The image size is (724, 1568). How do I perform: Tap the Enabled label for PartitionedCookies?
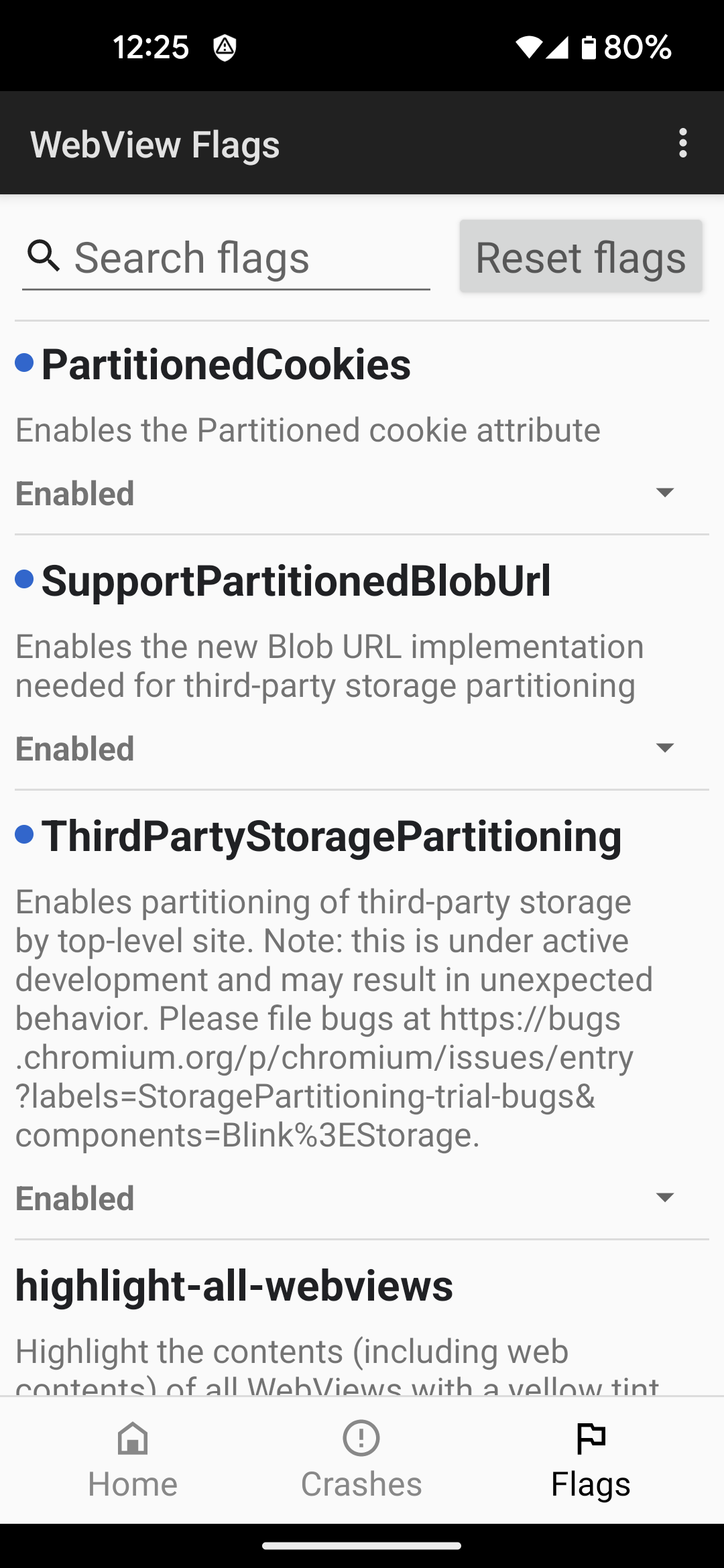(x=74, y=493)
